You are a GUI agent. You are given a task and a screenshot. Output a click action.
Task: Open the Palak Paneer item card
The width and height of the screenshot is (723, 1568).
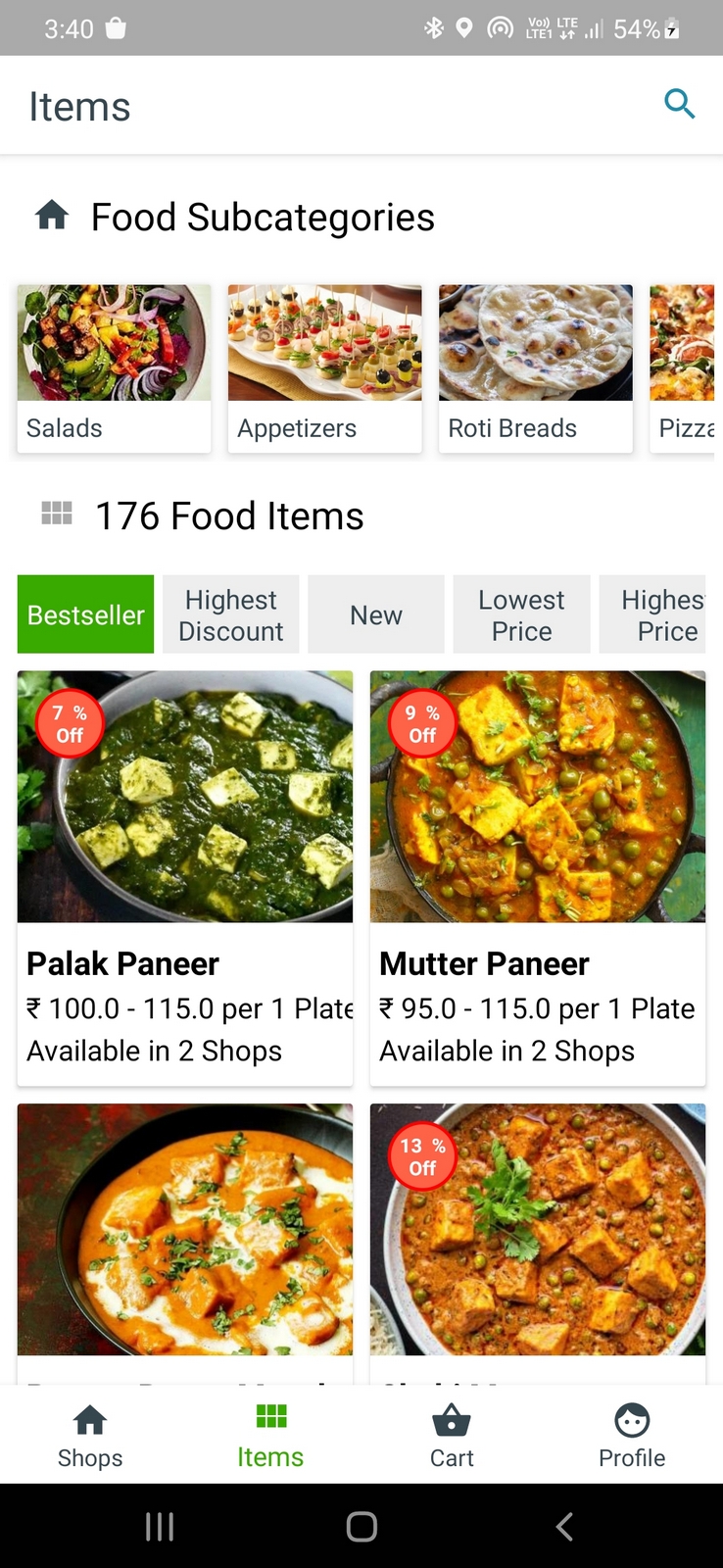coord(185,877)
